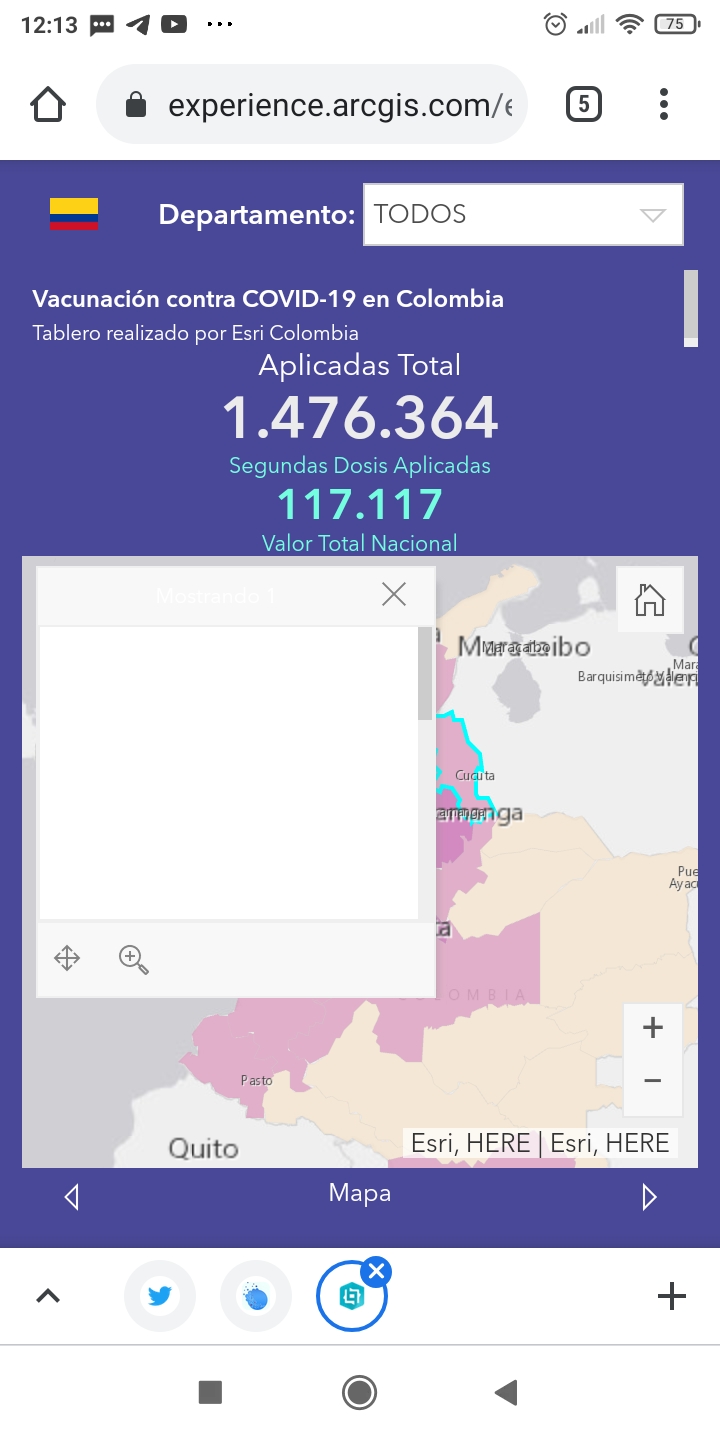Image resolution: width=720 pixels, height=1440 pixels.
Task: Expand the Departamento dropdown
Action: tap(523, 214)
